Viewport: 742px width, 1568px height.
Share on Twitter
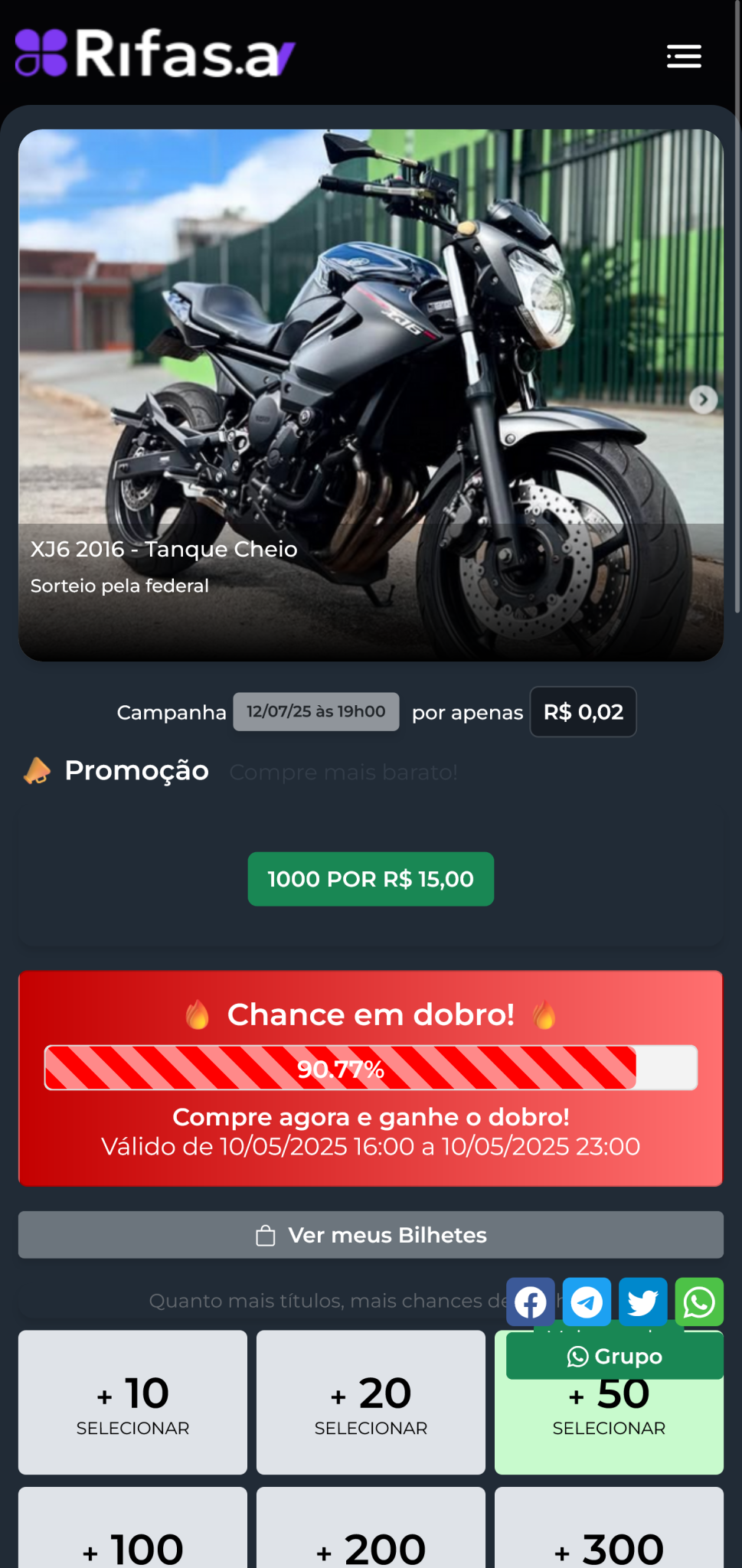(x=642, y=1302)
